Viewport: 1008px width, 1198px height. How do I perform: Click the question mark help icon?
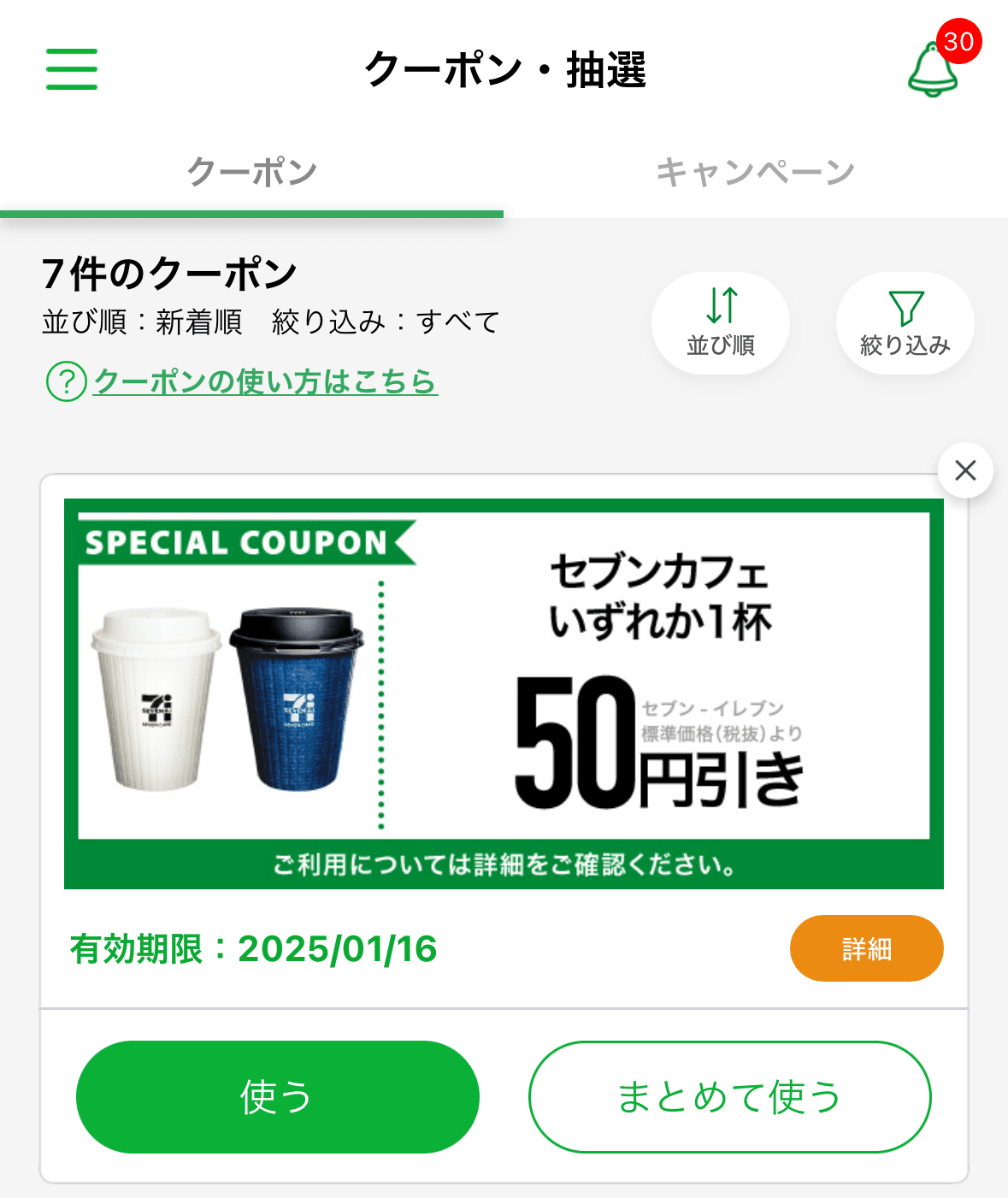[66, 383]
